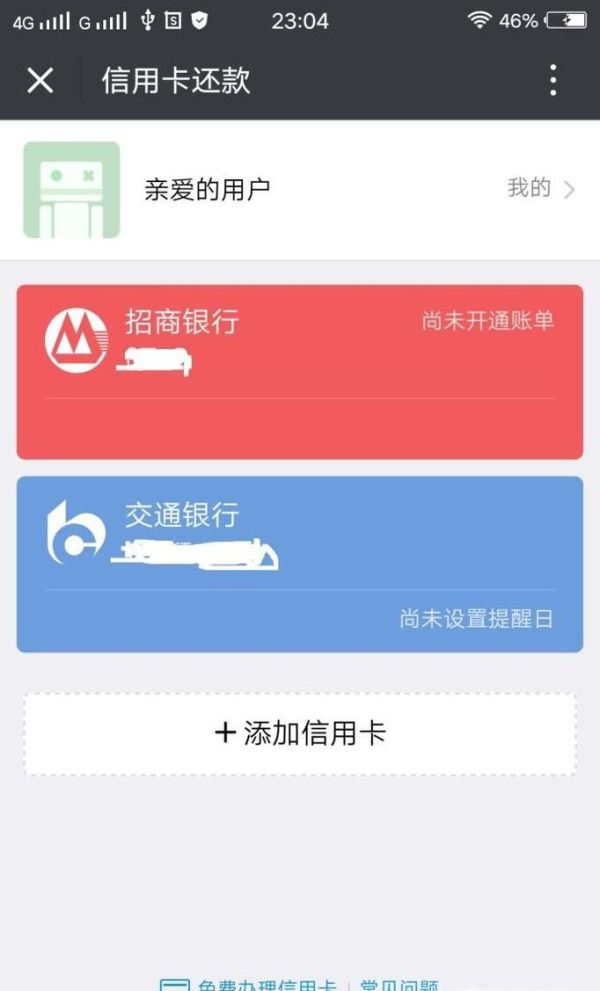Open 常见问题 link
600x991 pixels.
click(399, 984)
